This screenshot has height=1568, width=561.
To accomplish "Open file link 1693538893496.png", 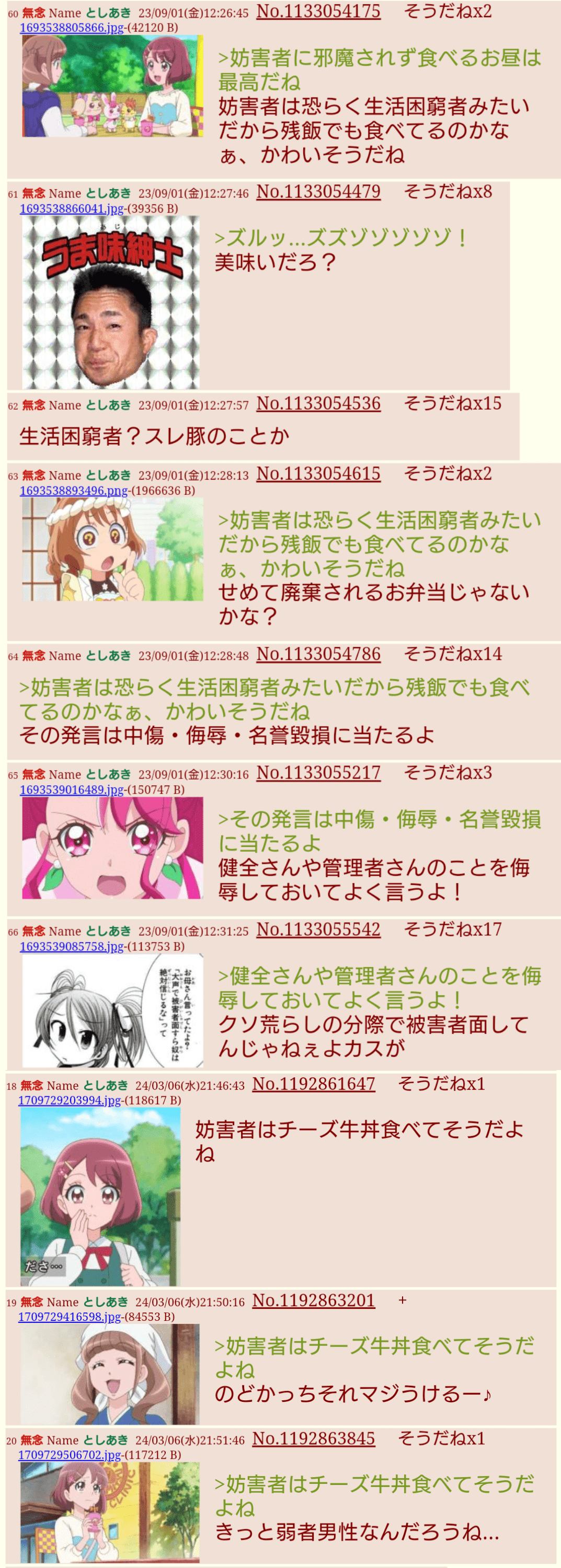I will [74, 491].
